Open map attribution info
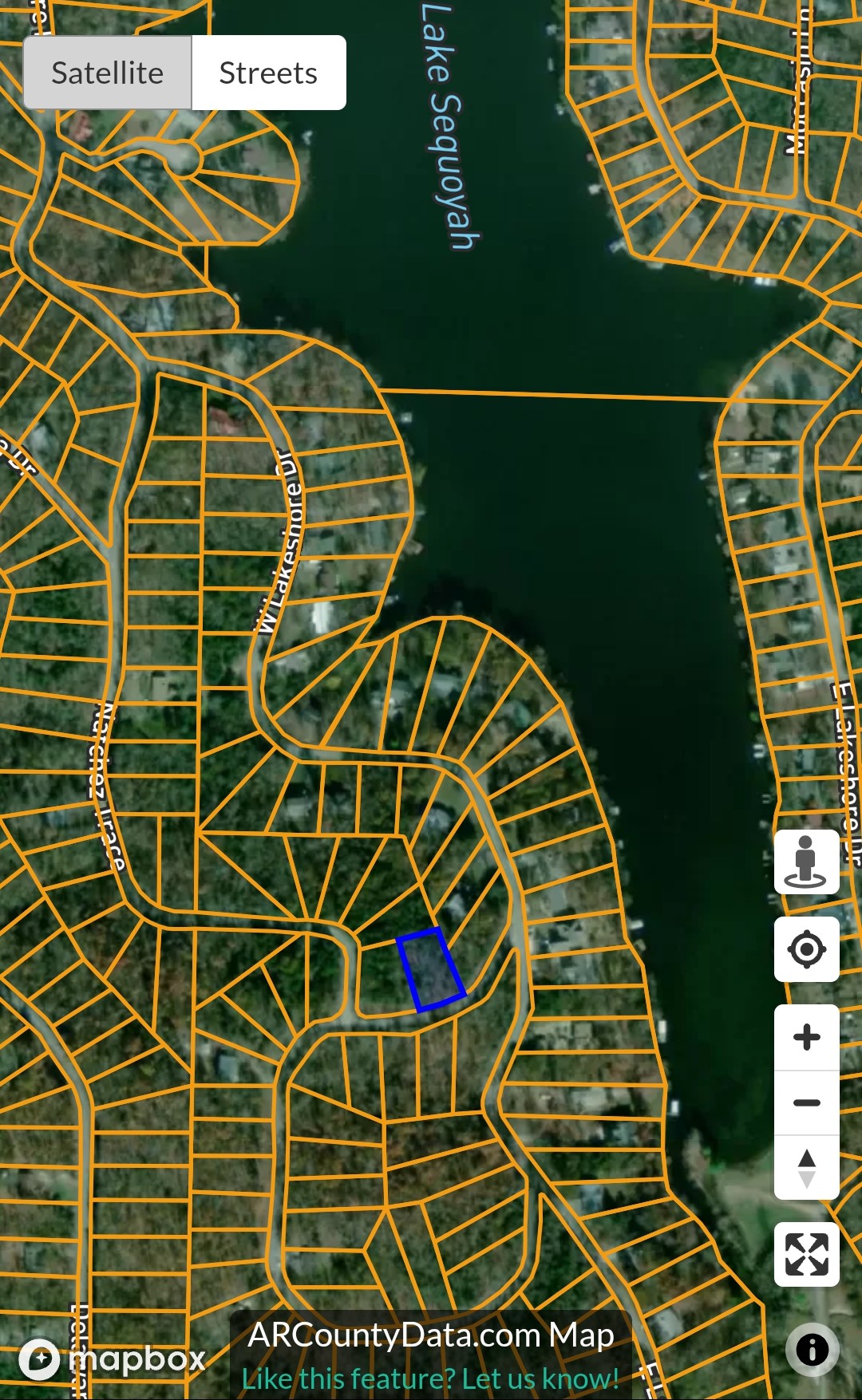 tap(812, 1350)
